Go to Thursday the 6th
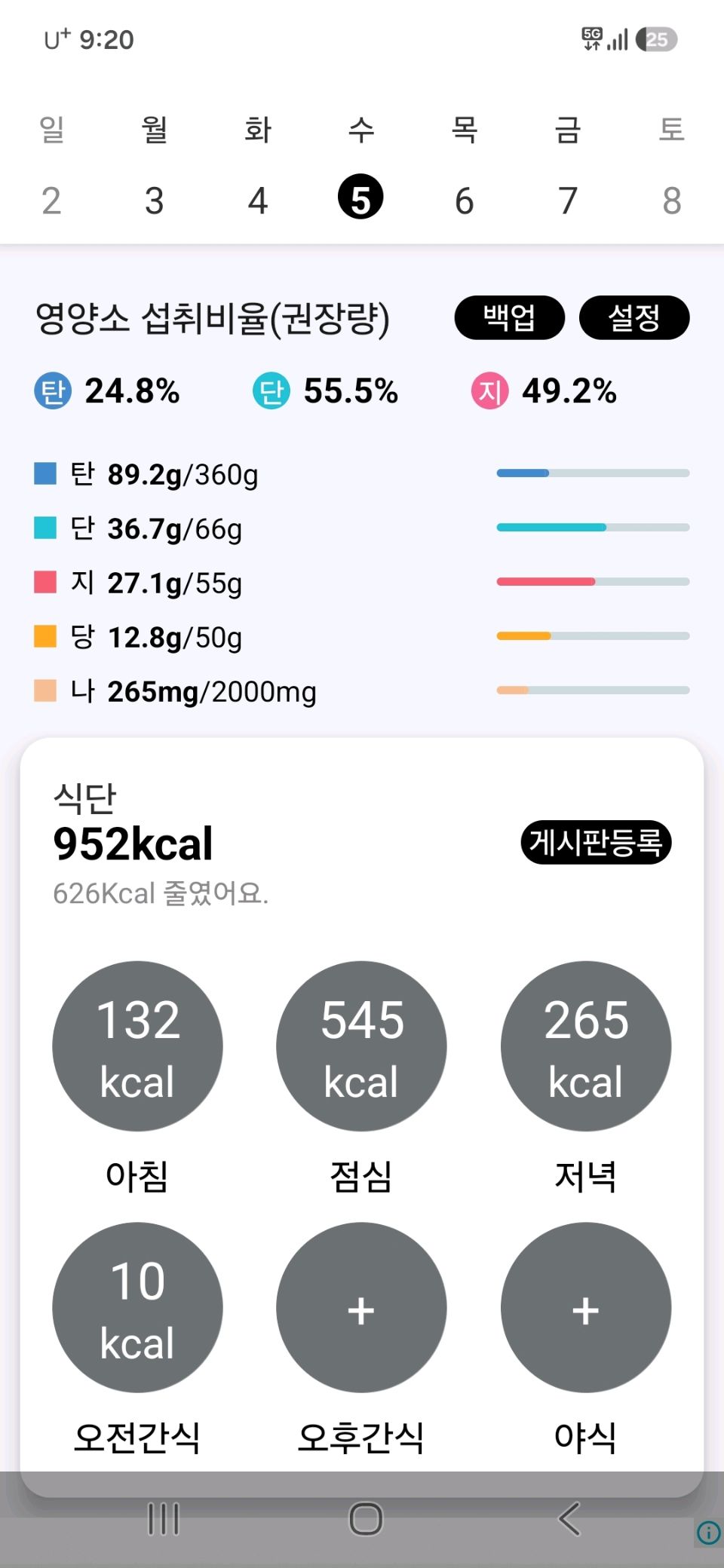The width and height of the screenshot is (724, 1568). pyautogui.click(x=465, y=201)
